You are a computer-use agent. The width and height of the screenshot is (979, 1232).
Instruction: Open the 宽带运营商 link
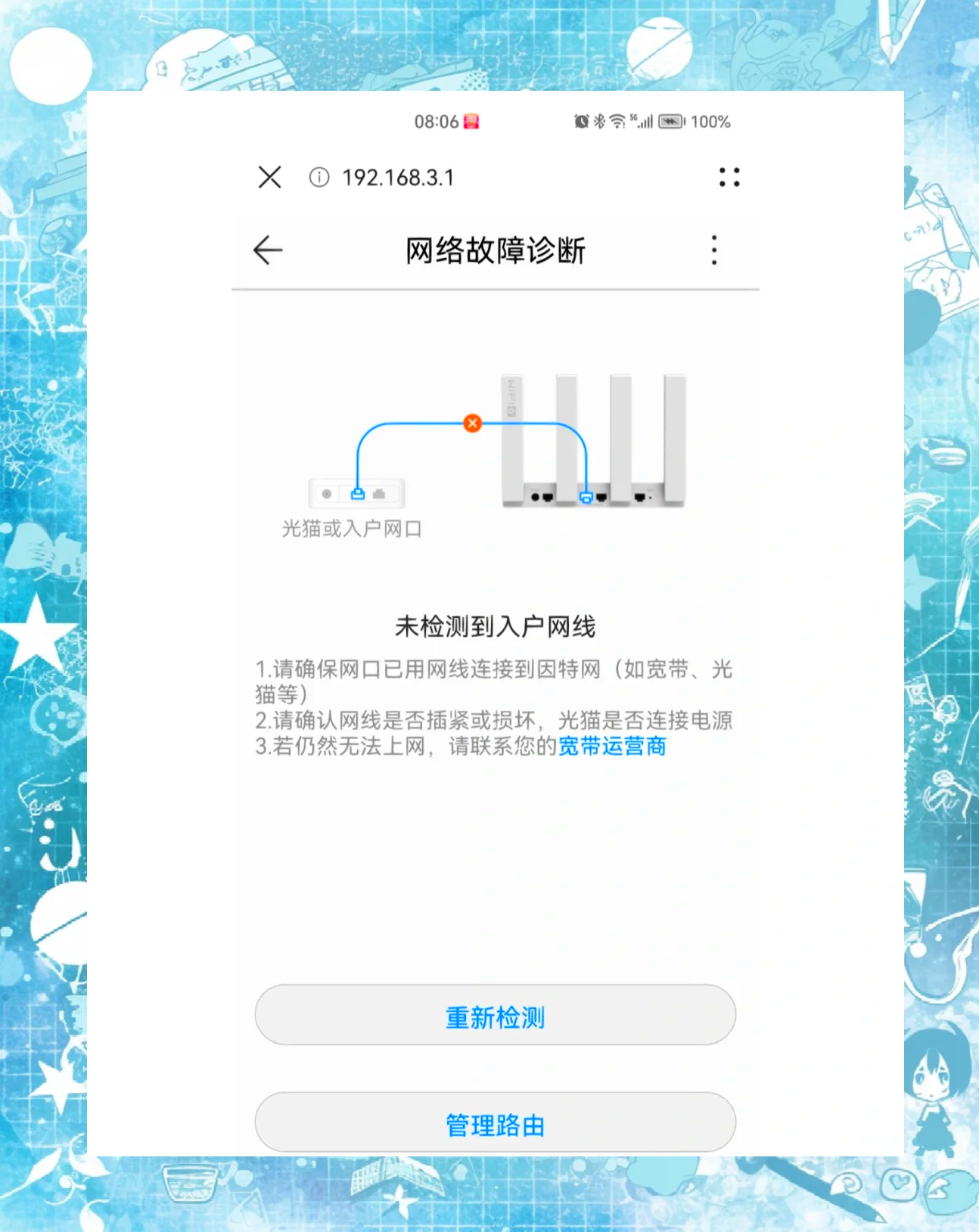611,746
